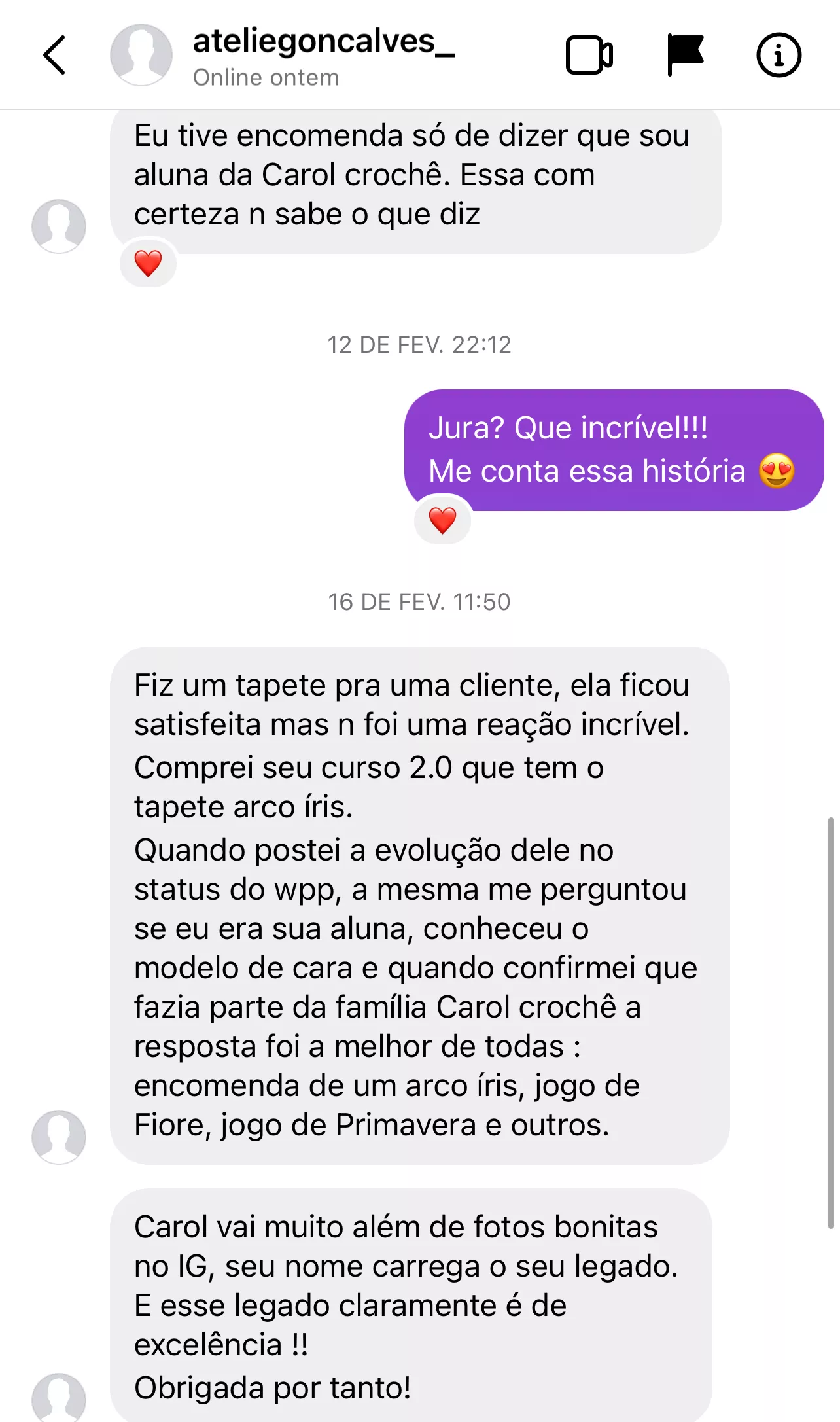Start a video call with ateliegoncalves_

coord(589,55)
